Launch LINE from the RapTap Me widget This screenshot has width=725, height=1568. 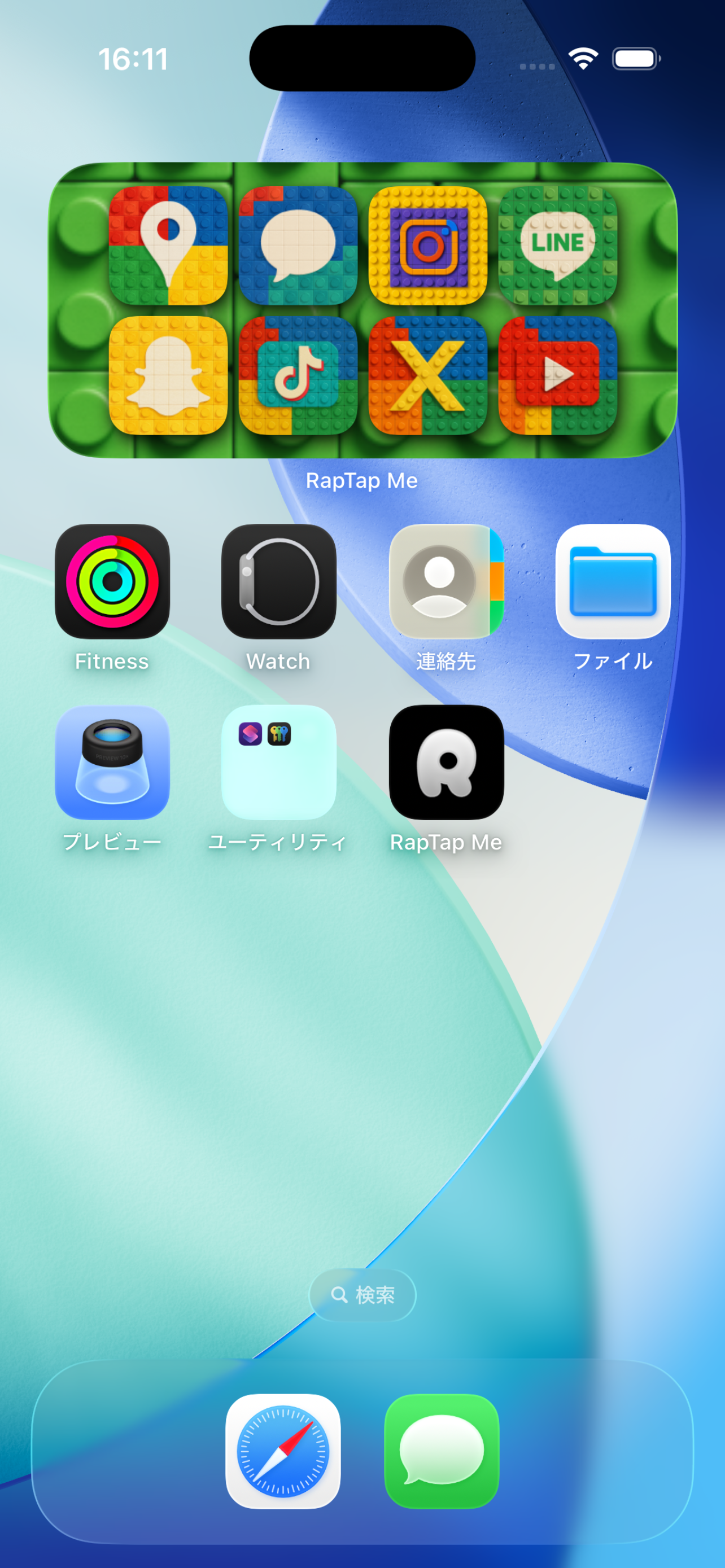(558, 247)
